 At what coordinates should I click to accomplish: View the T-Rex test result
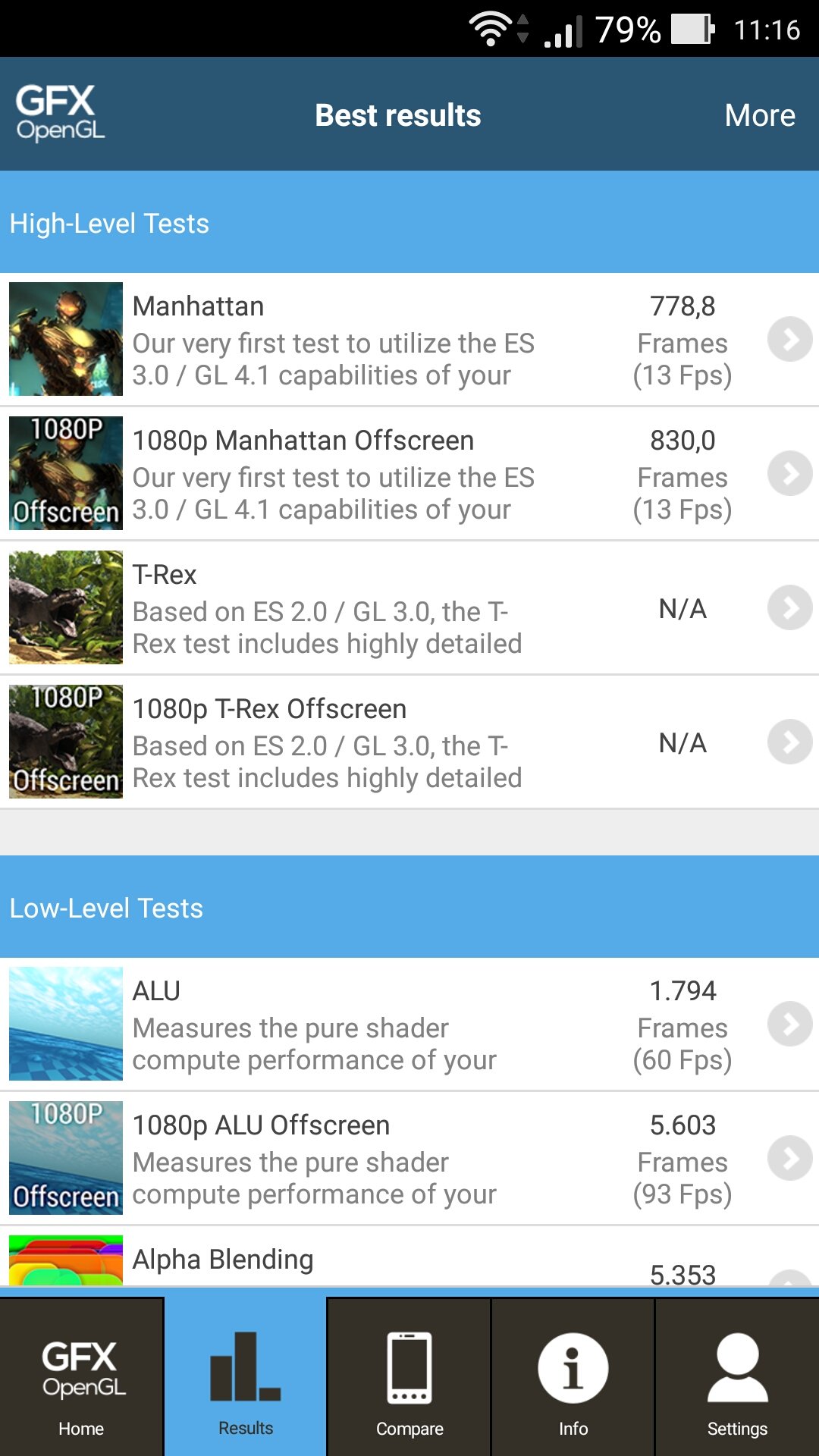409,607
